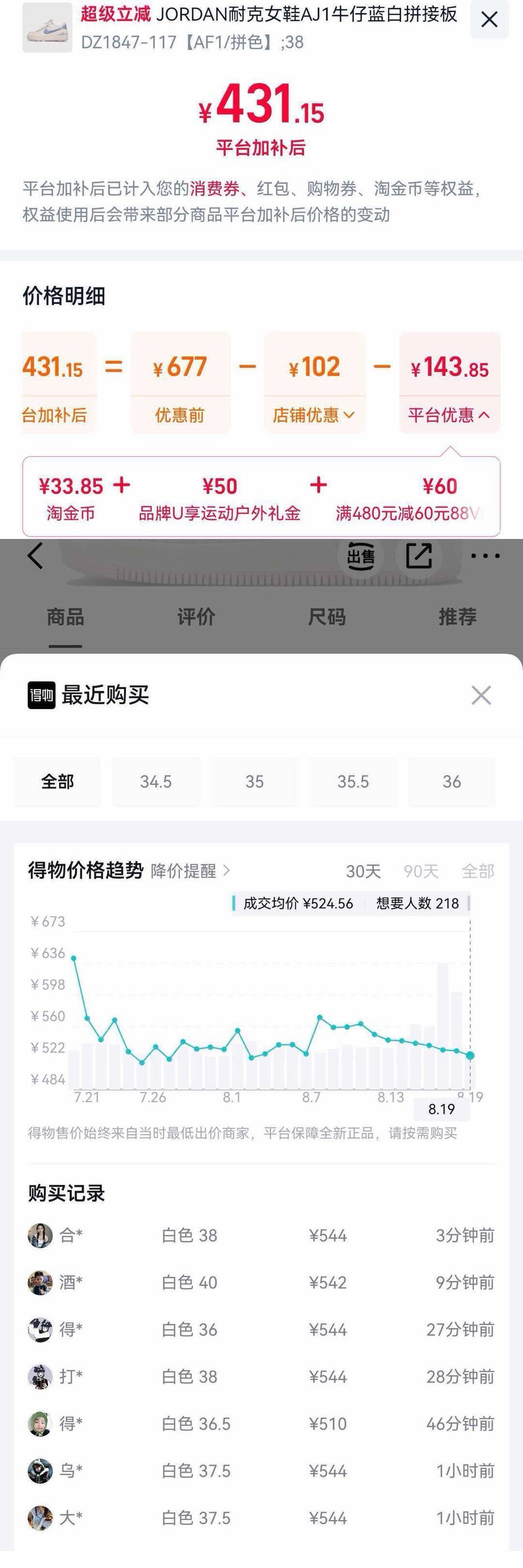Switch to the 推荐 tab
This screenshot has width=523, height=1568.
(x=457, y=617)
